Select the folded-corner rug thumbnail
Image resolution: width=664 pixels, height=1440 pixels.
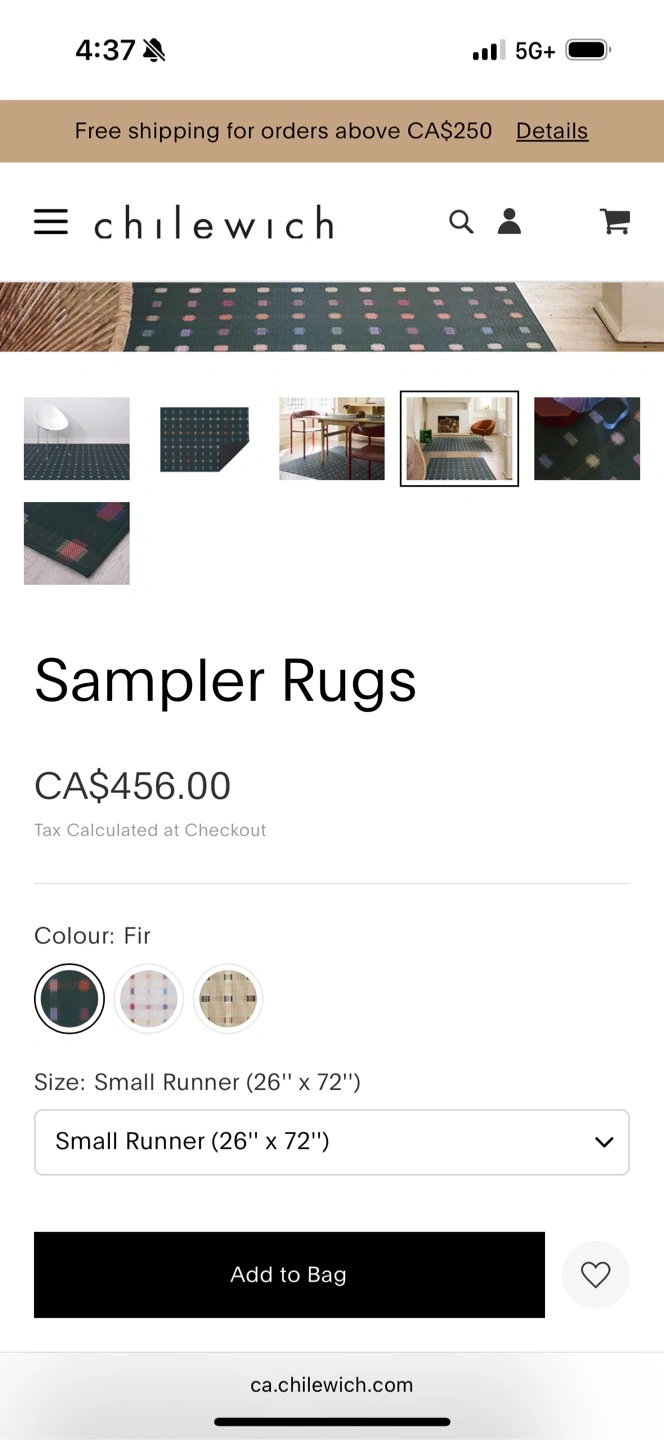click(x=204, y=439)
